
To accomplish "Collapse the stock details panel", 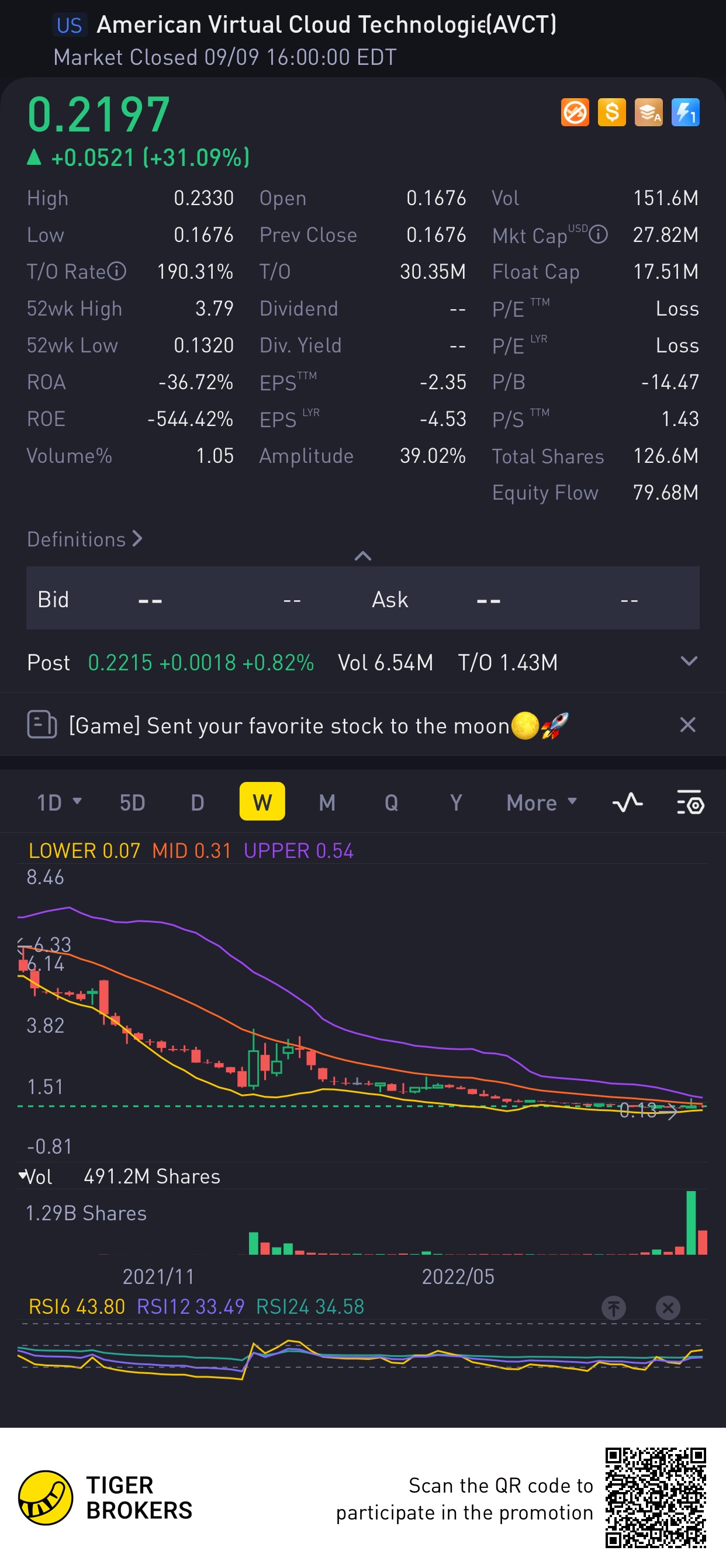I will (363, 556).
